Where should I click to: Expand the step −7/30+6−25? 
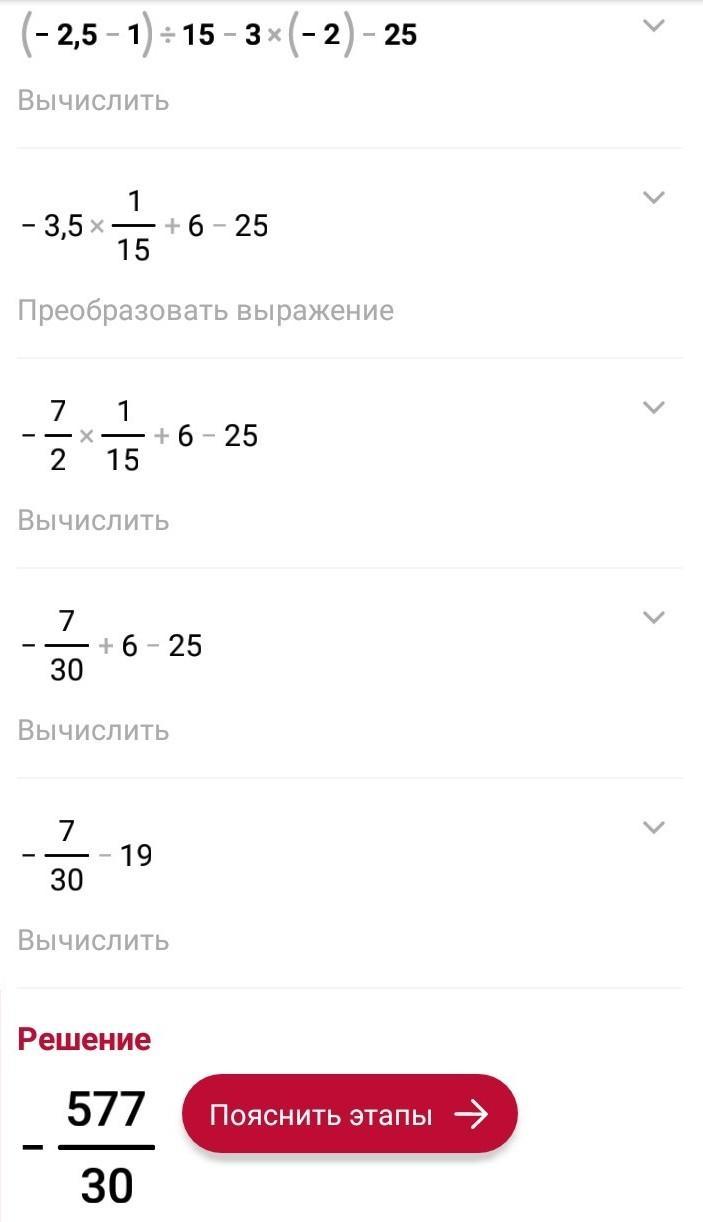(x=653, y=618)
